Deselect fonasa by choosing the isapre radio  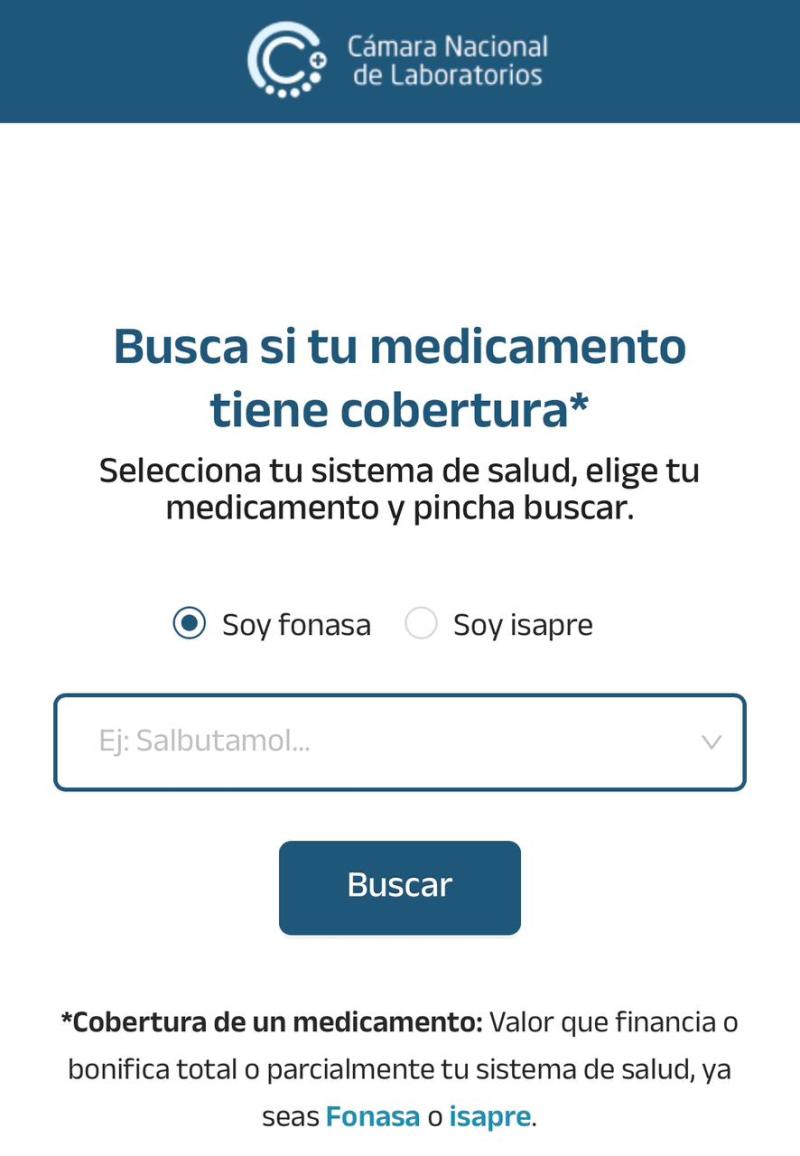click(421, 623)
